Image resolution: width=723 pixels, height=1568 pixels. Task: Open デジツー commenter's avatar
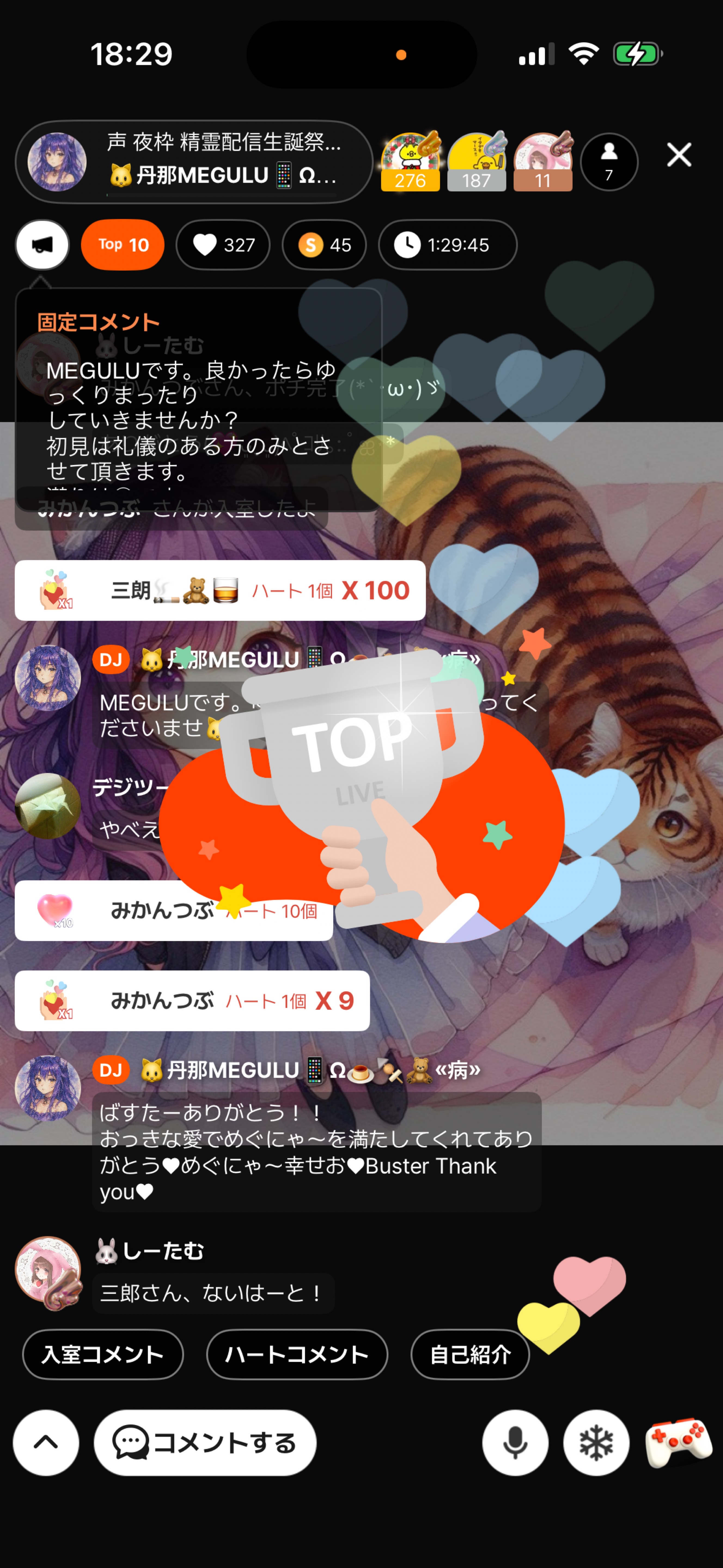point(47,805)
